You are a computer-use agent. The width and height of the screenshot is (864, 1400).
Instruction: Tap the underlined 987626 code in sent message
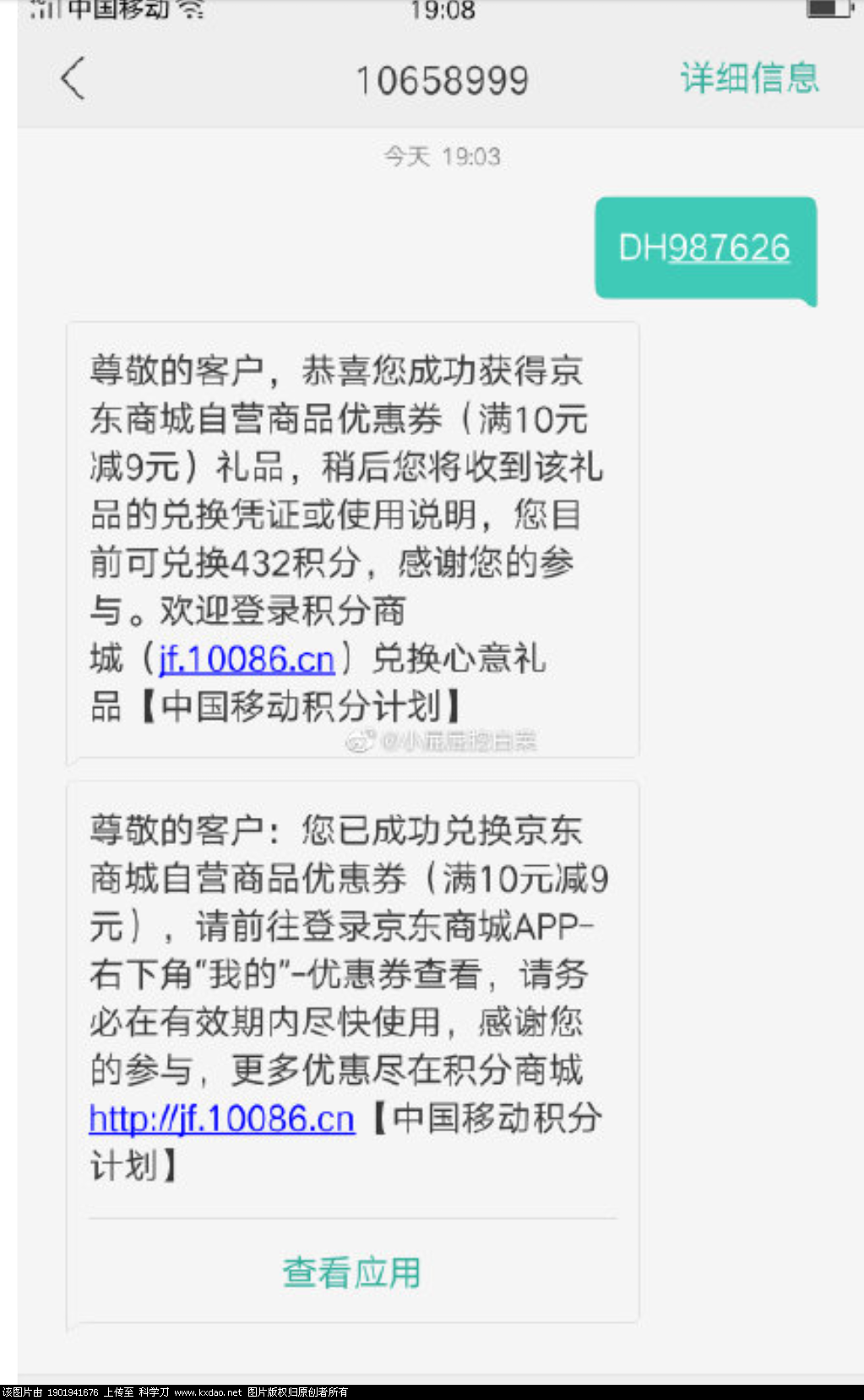pos(729,248)
